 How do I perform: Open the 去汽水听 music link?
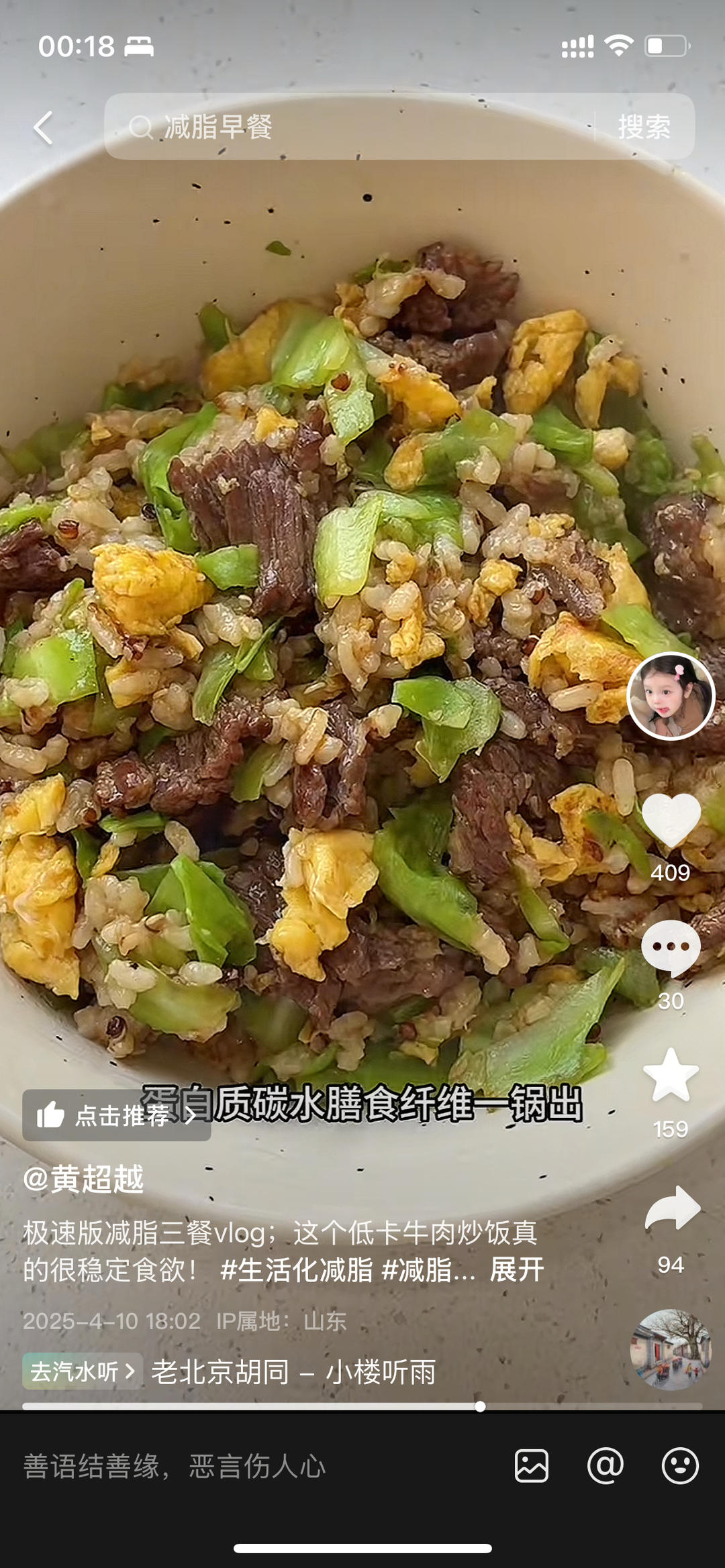(83, 1371)
